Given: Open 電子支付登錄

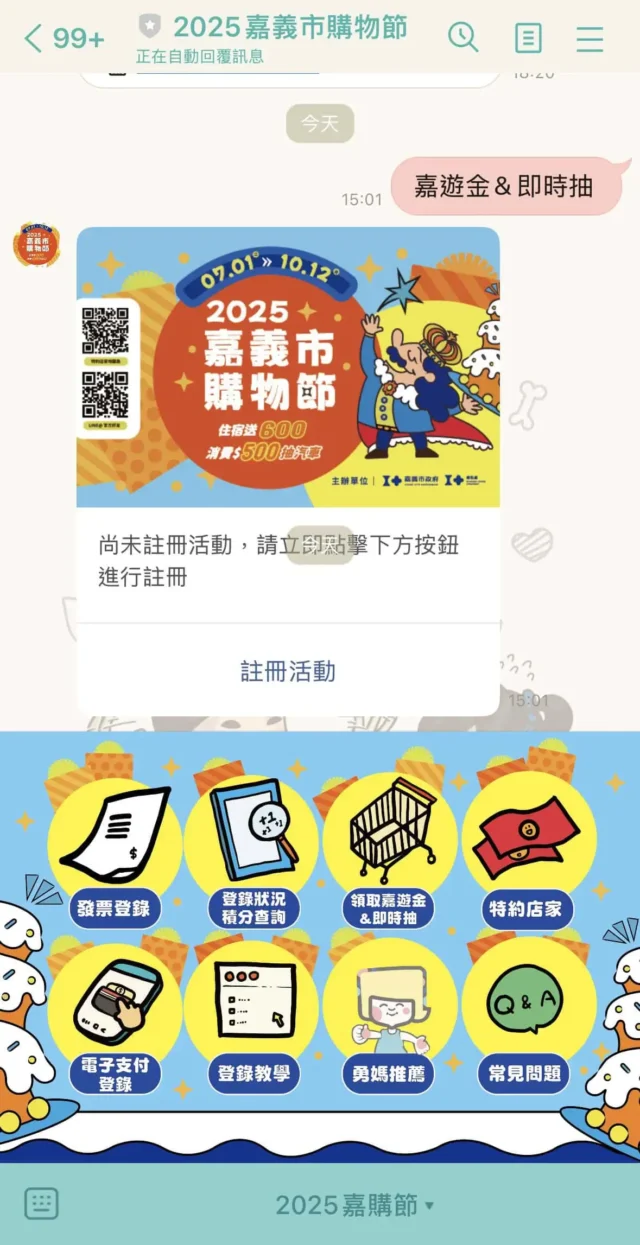Looking at the screenshot, I should (114, 1020).
